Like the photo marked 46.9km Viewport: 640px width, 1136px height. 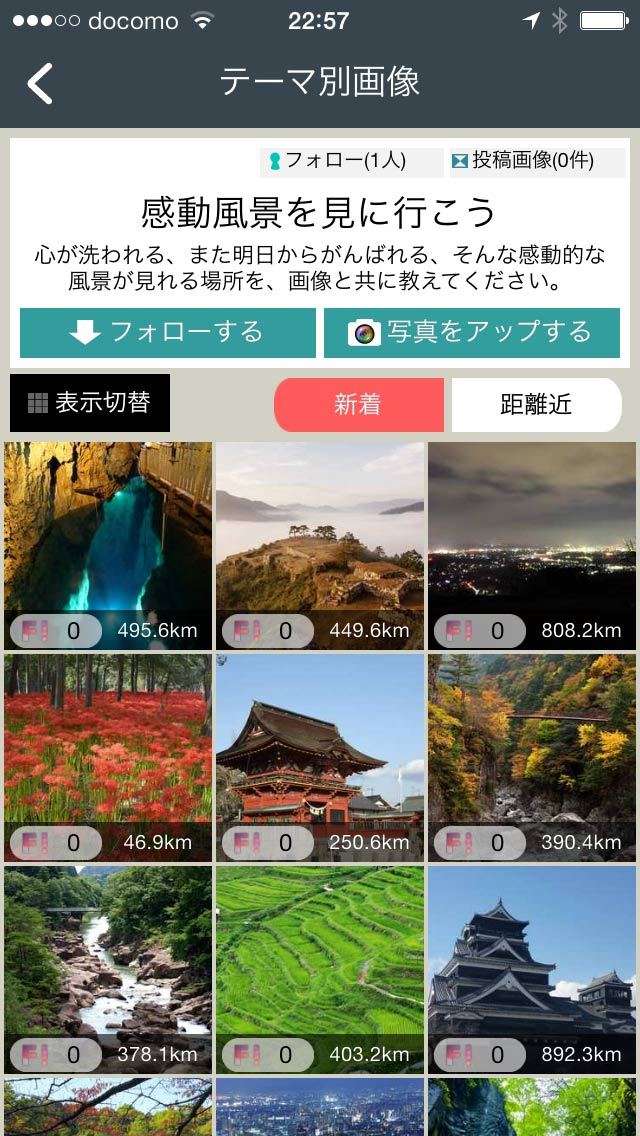56,843
